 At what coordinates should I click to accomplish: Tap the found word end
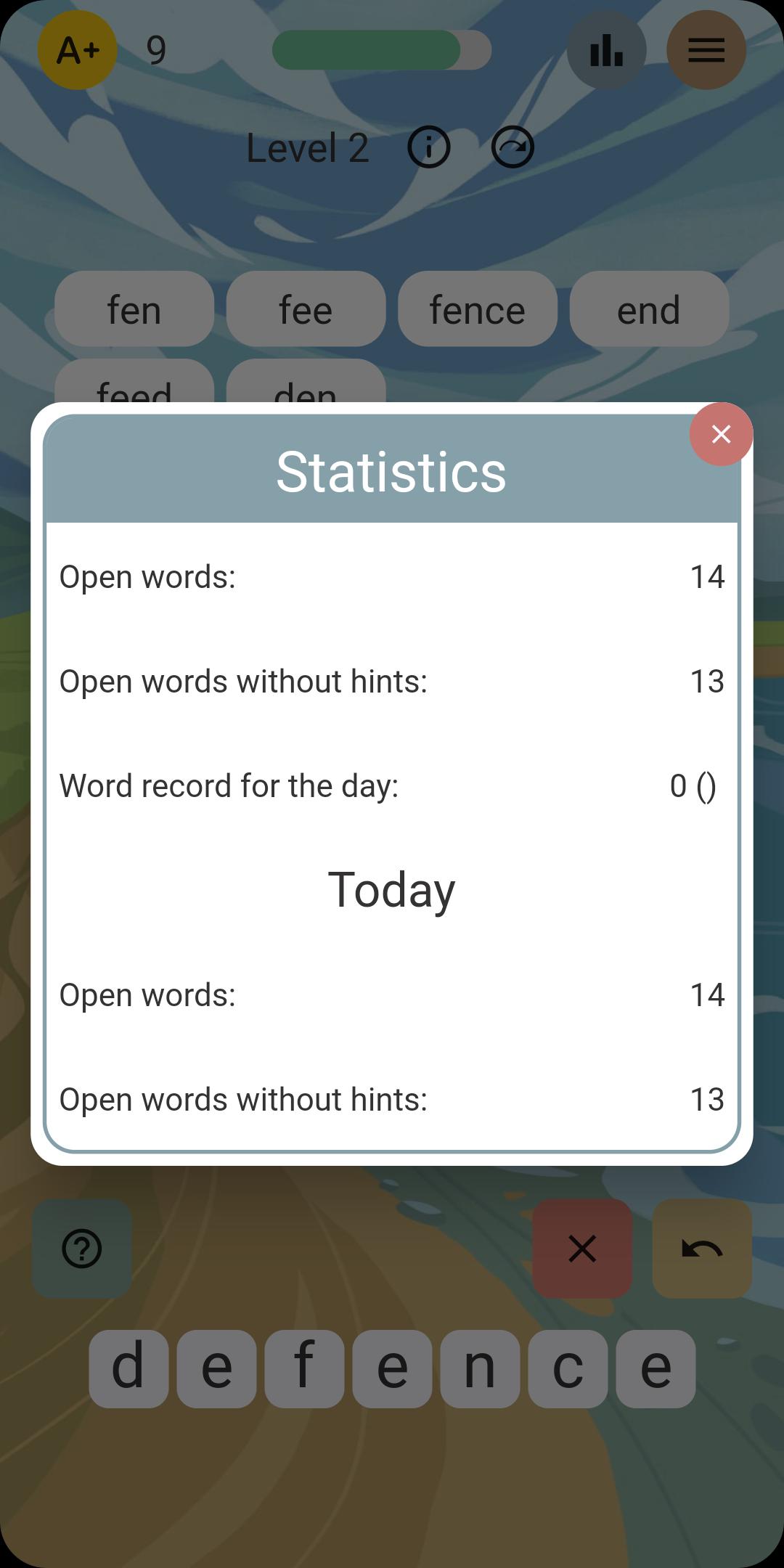pos(649,309)
